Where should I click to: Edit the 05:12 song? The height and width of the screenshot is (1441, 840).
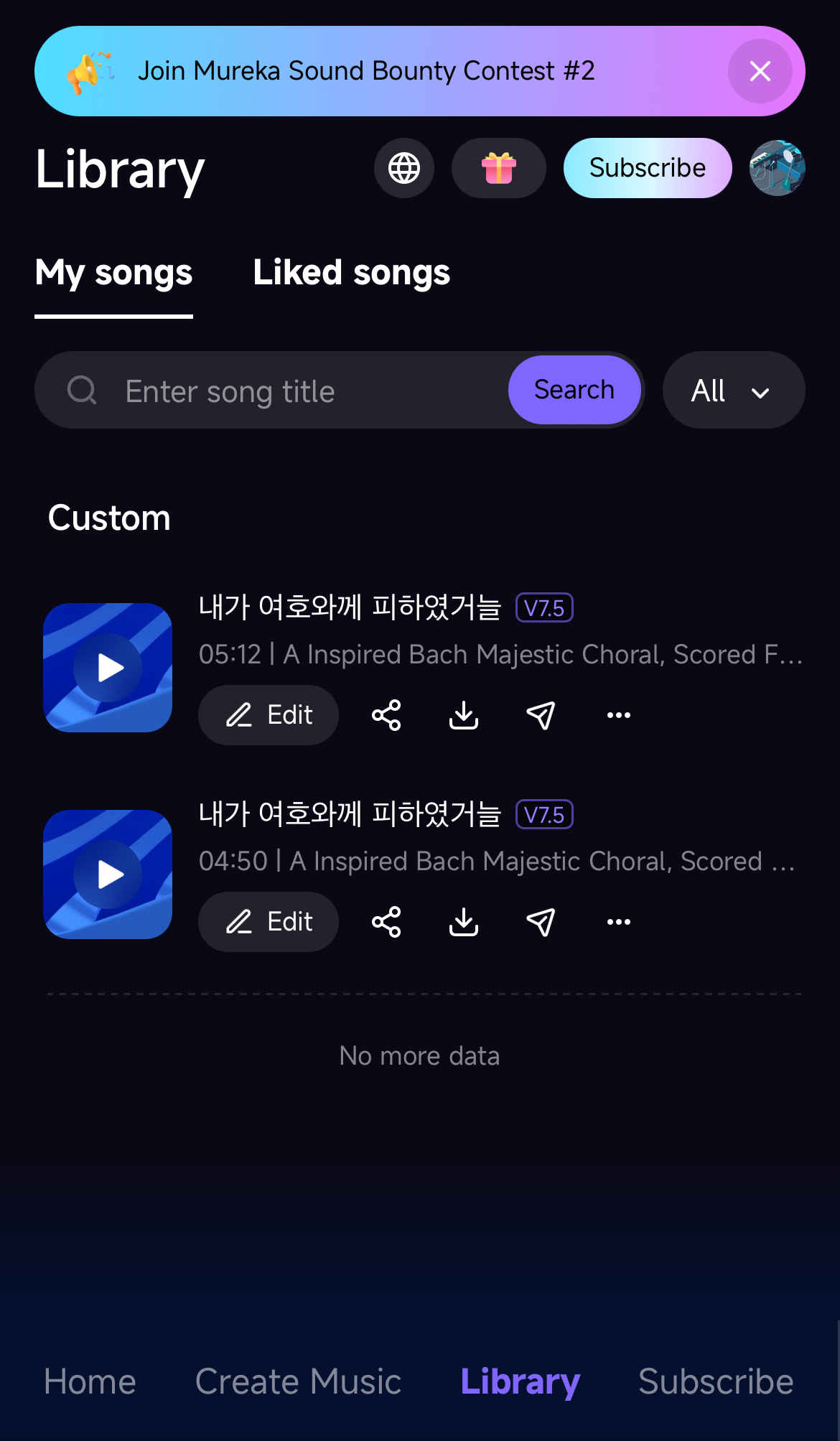click(269, 715)
